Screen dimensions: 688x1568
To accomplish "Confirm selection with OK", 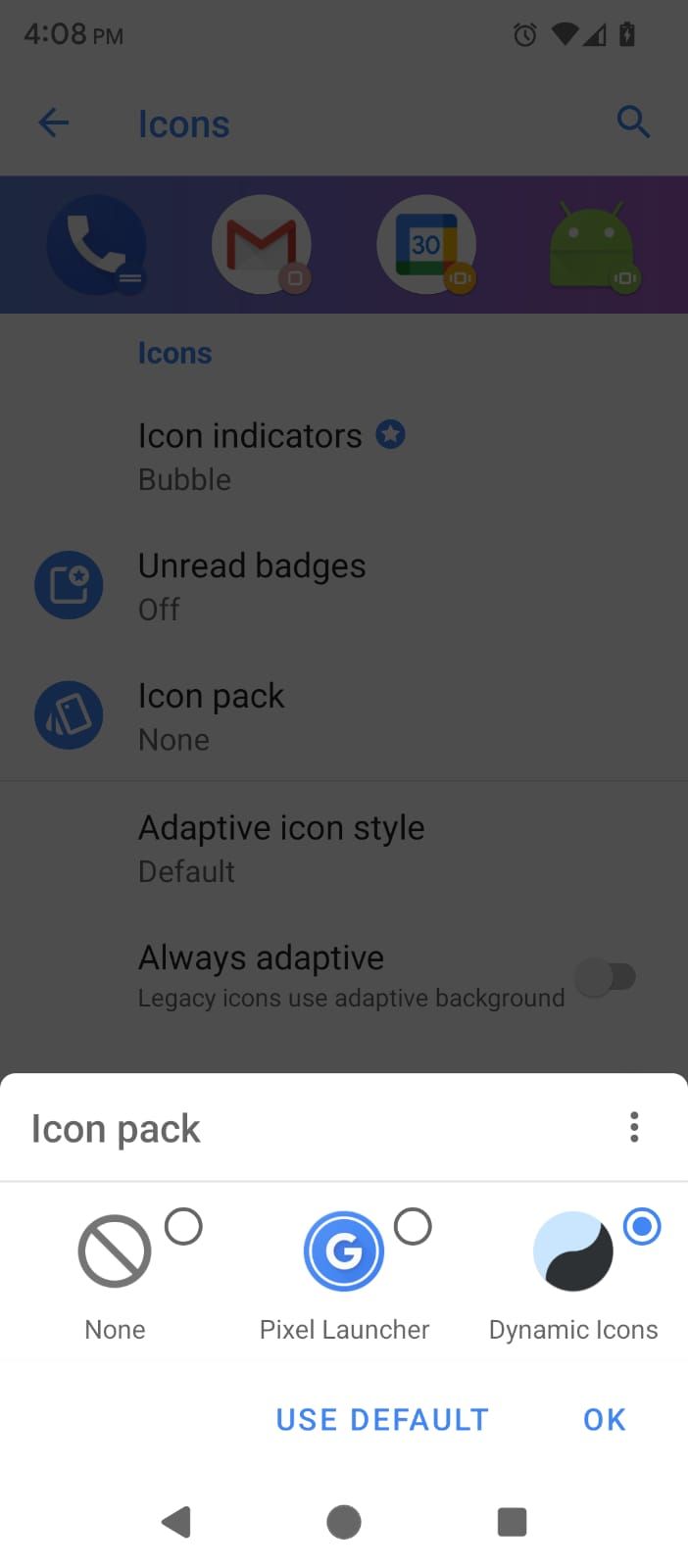I will click(604, 1419).
